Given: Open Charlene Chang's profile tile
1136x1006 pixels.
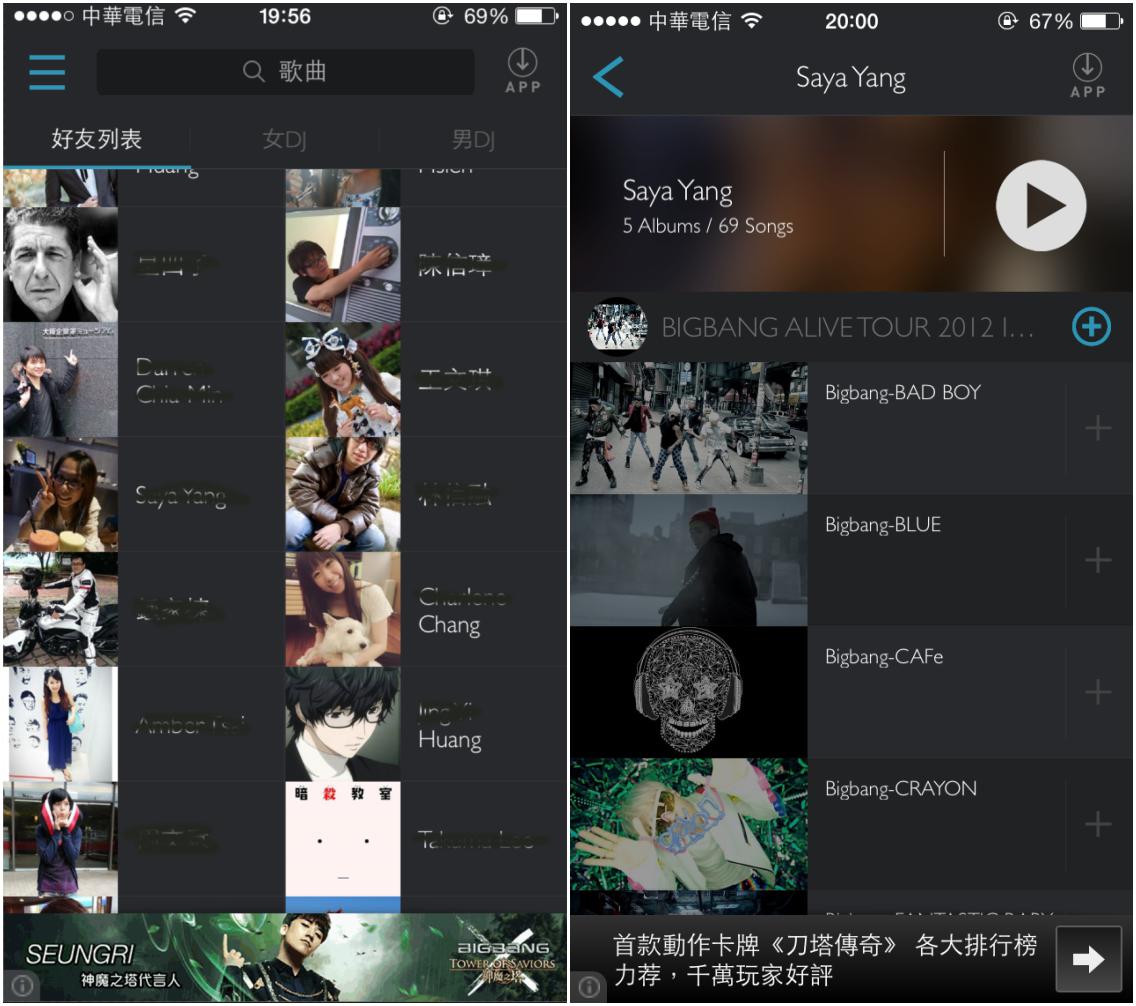Looking at the screenshot, I should point(425,610).
